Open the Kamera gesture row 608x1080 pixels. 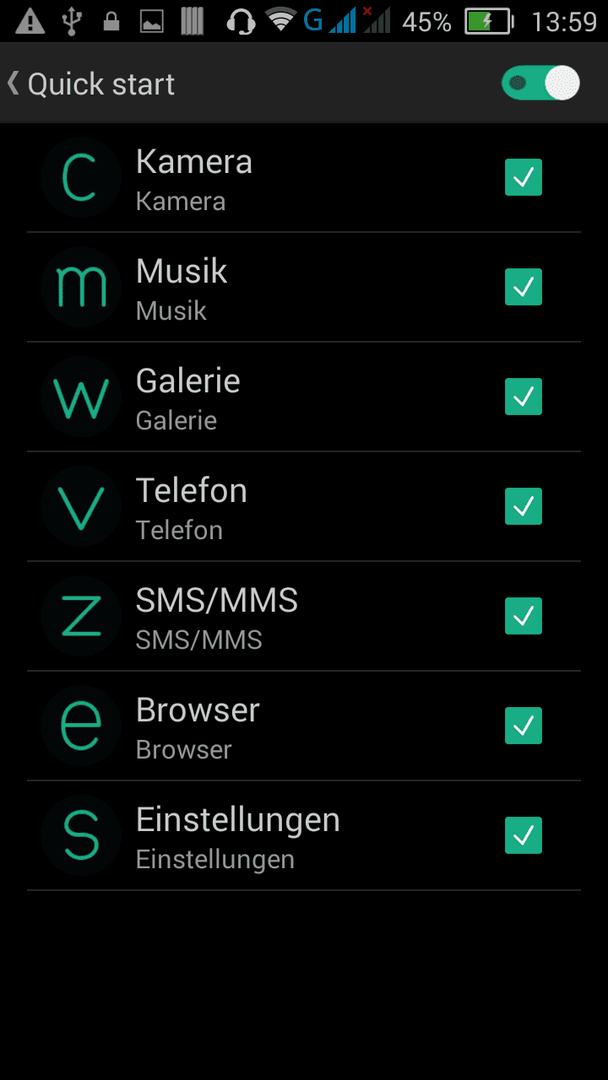(304, 178)
